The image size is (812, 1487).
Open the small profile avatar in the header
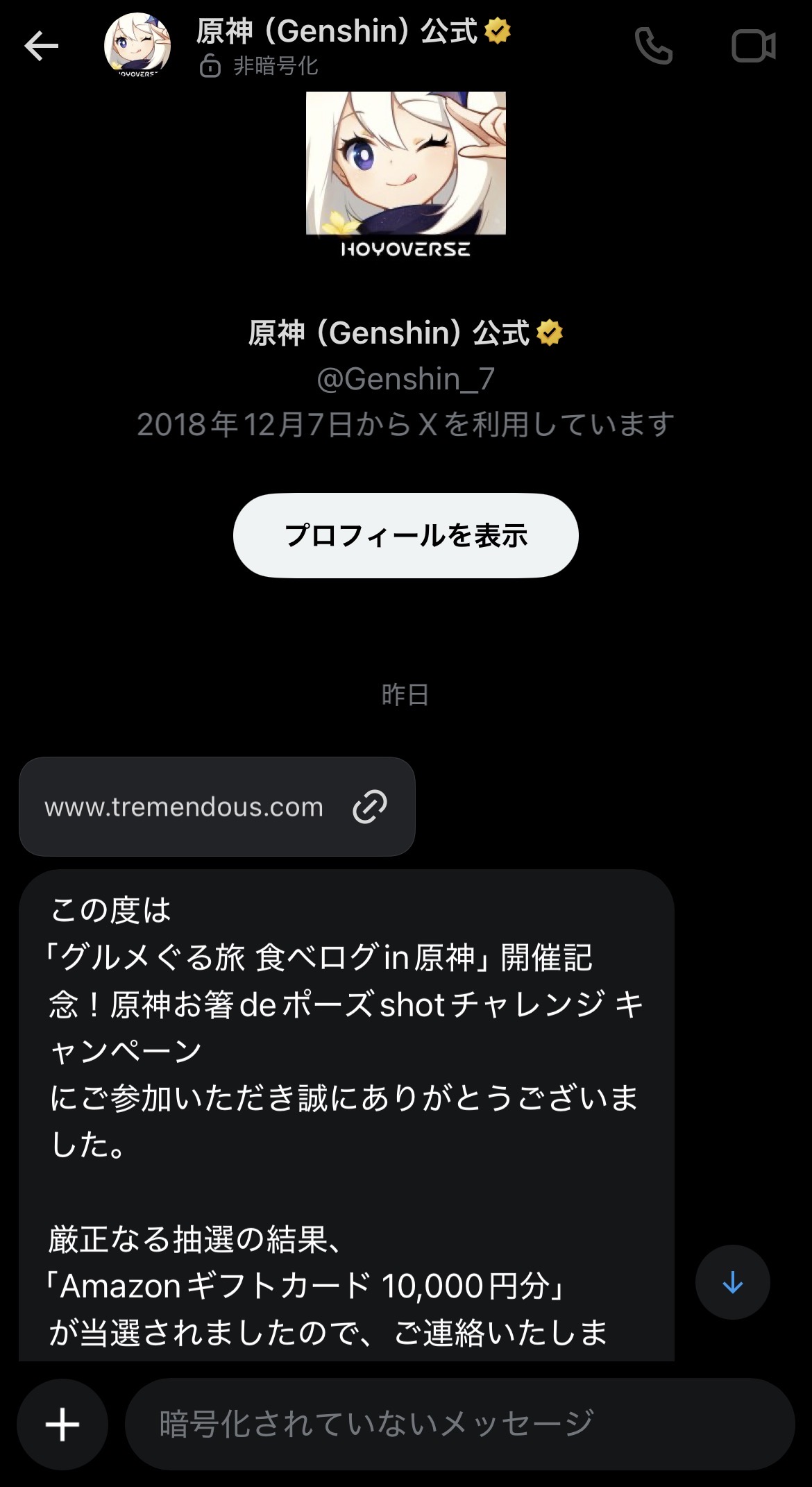point(137,45)
